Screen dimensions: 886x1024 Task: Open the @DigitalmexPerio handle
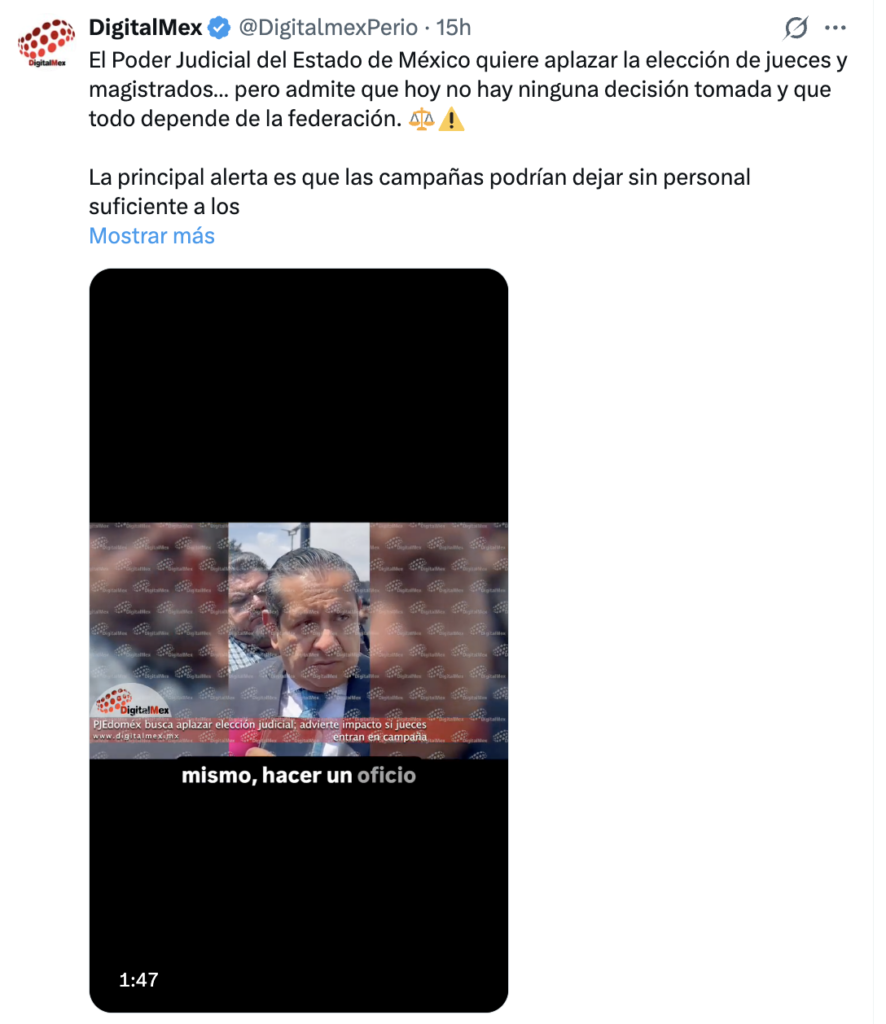[x=327, y=28]
